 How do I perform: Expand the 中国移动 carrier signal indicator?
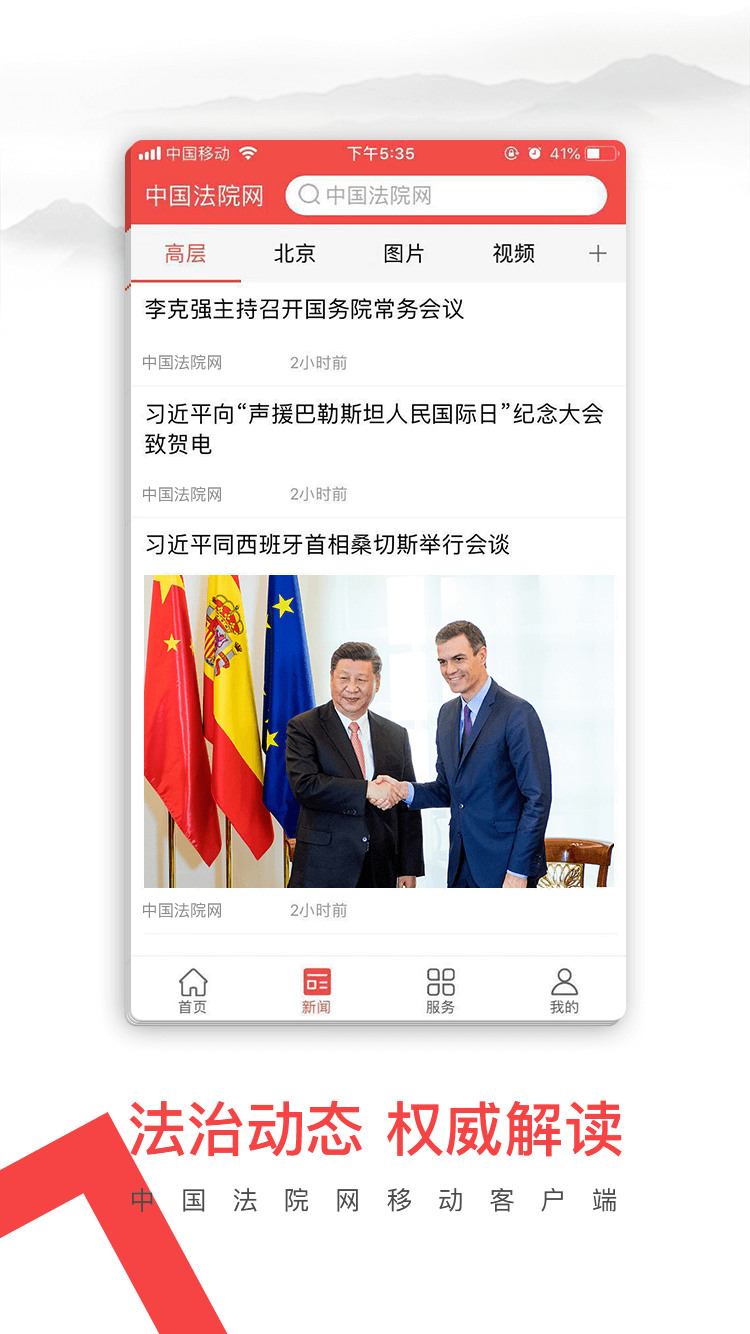tap(190, 153)
